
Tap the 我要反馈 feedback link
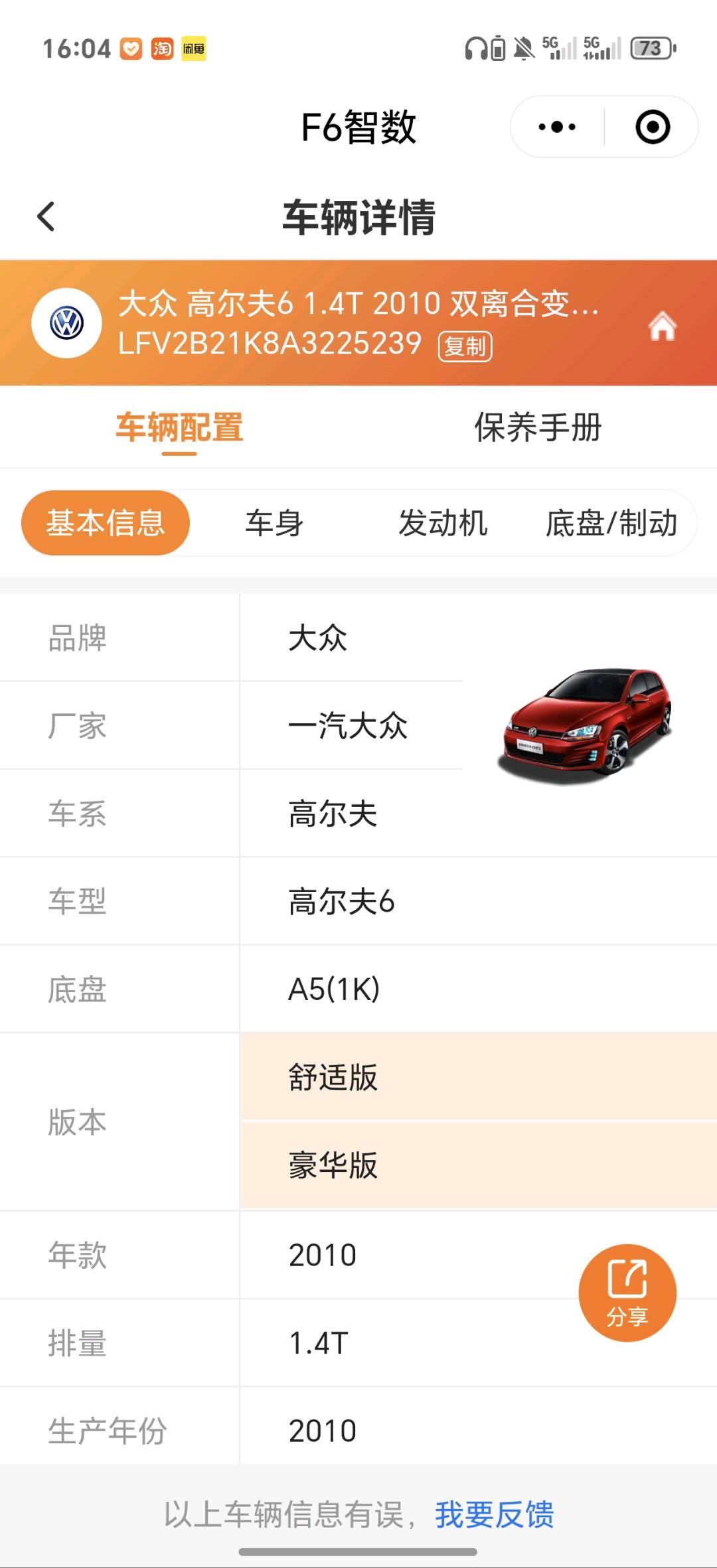[495, 1515]
